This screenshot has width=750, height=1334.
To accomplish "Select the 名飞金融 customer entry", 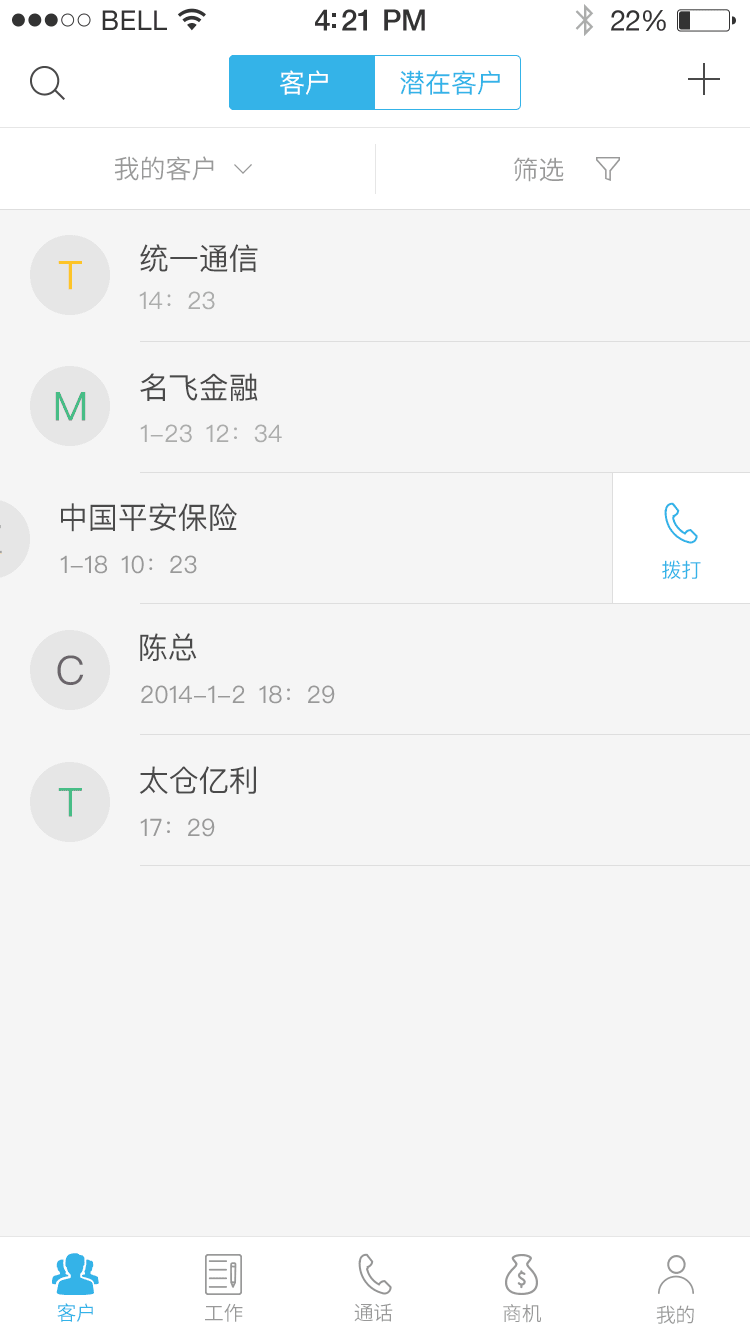I will pos(300,406).
